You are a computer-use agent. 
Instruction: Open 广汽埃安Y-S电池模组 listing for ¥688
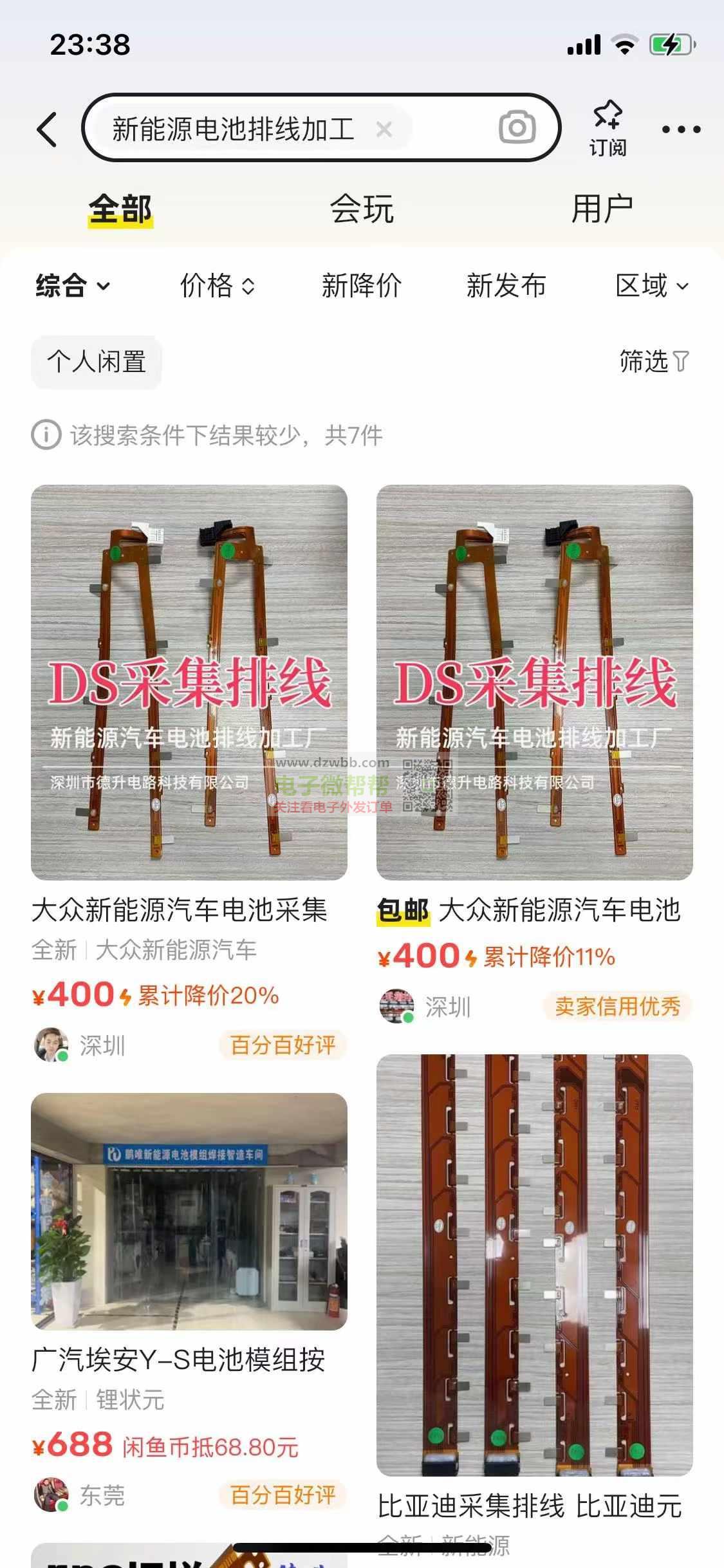pyautogui.click(x=189, y=1211)
